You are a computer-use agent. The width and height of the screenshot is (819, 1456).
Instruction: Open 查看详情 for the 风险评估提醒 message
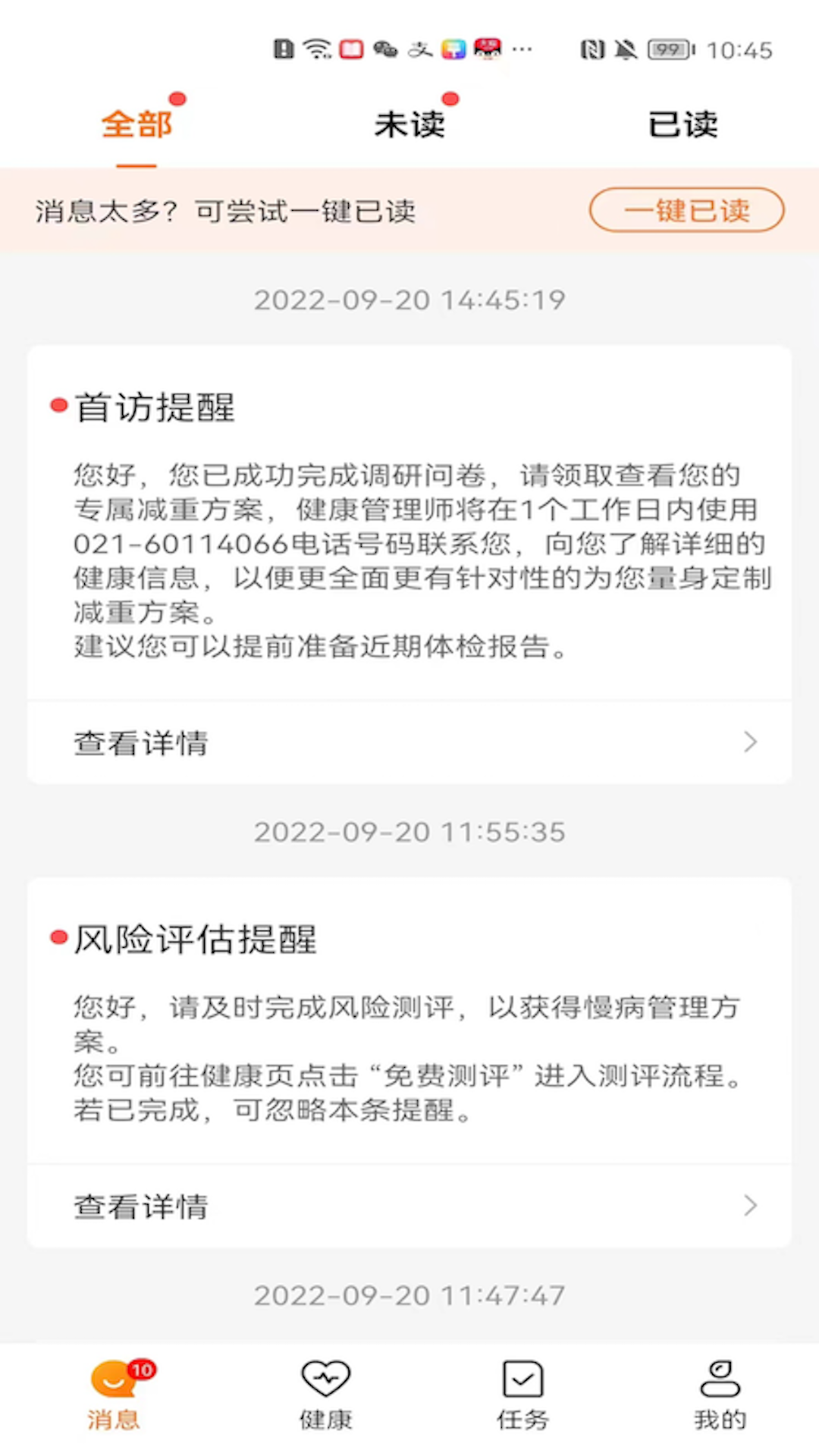point(141,1207)
